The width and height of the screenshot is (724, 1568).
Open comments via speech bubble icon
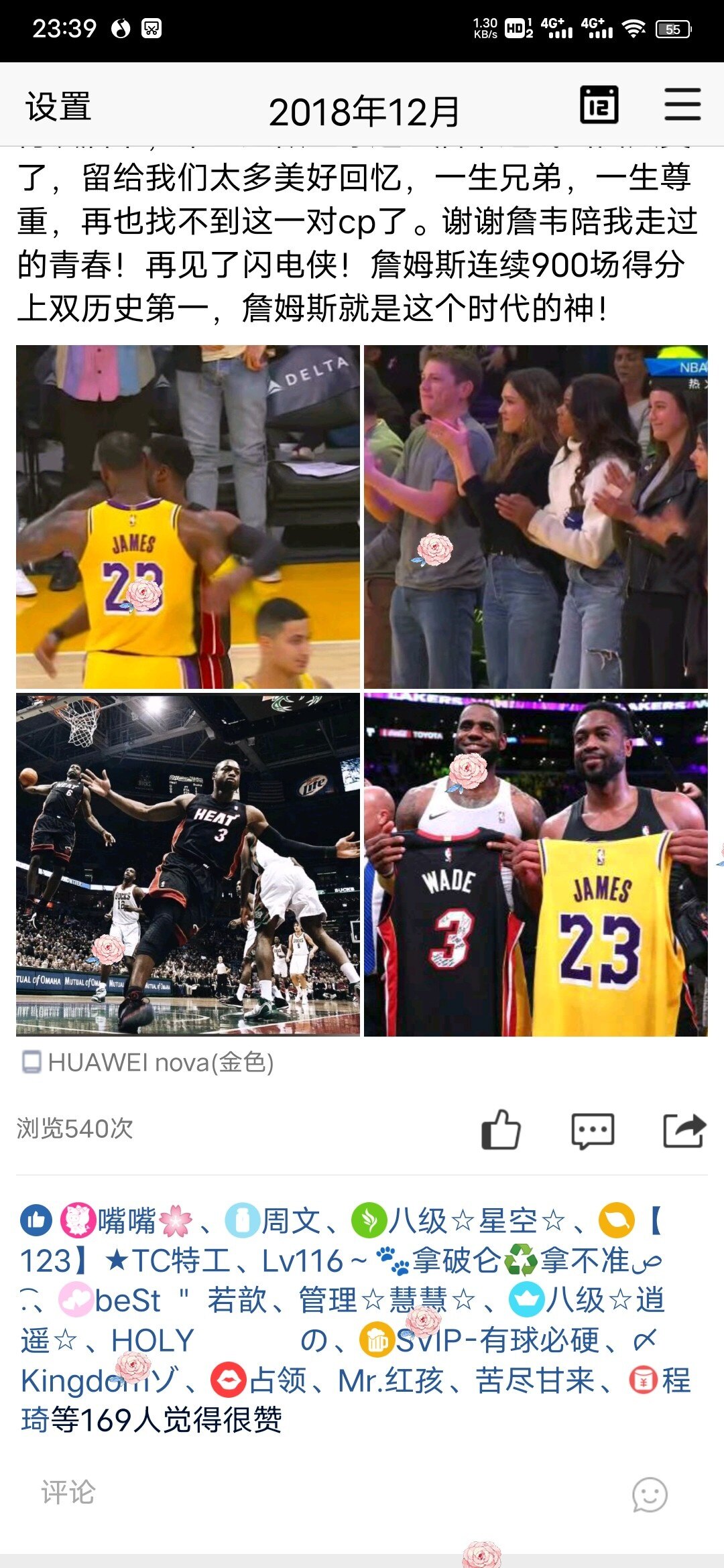coord(592,1130)
